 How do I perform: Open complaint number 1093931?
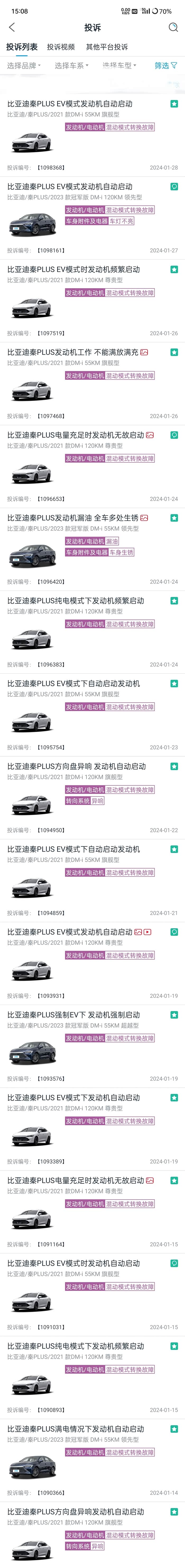tap(70, 932)
